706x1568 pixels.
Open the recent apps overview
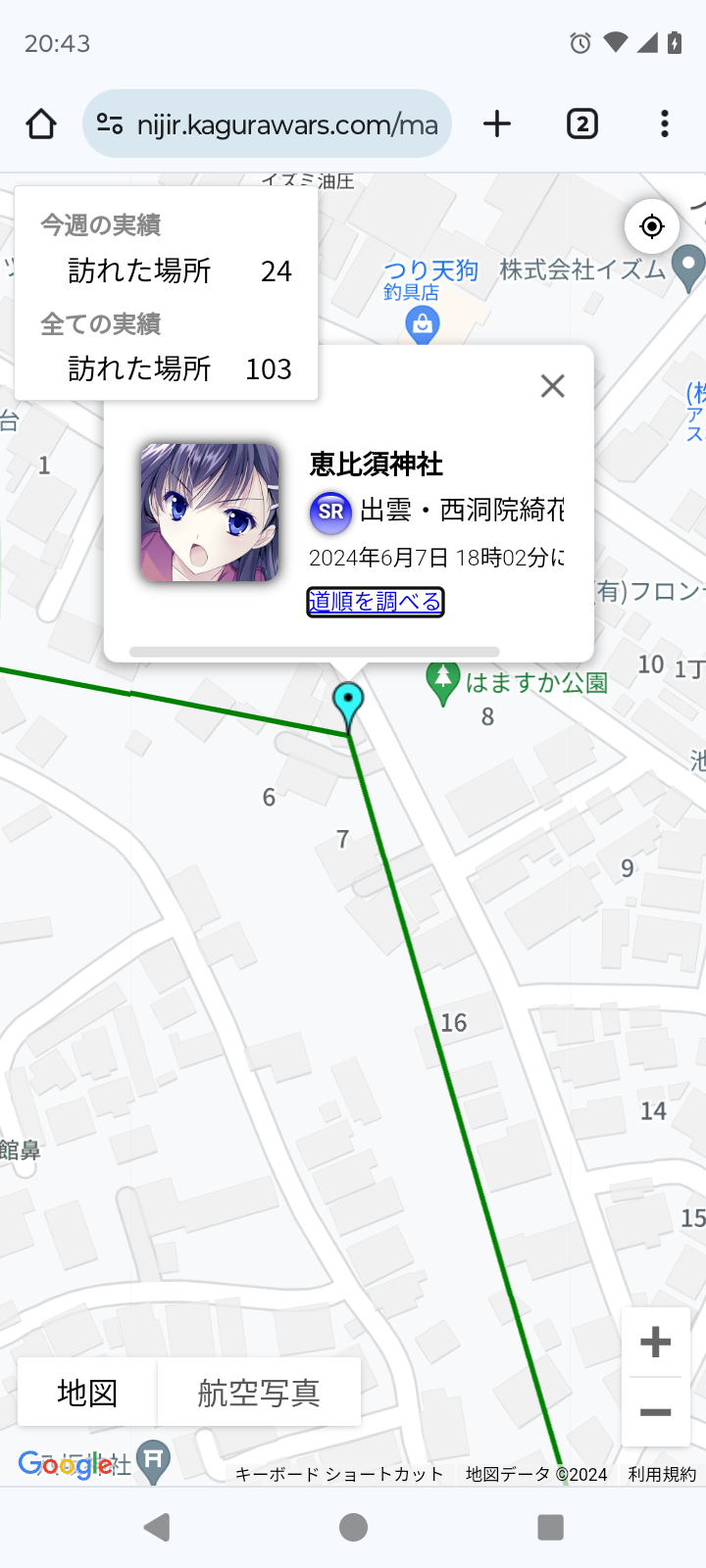(550, 1527)
